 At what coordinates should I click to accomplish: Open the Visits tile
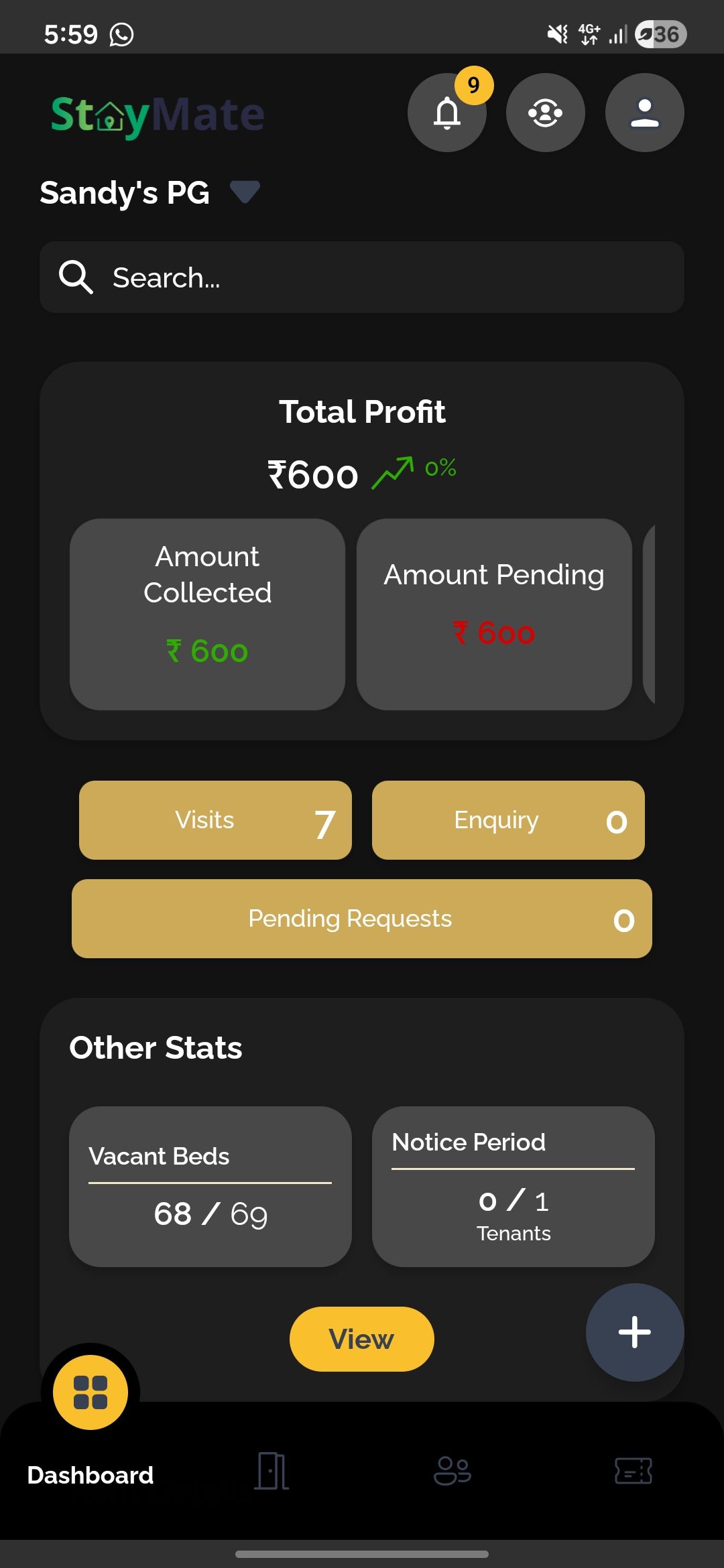pyautogui.click(x=215, y=820)
